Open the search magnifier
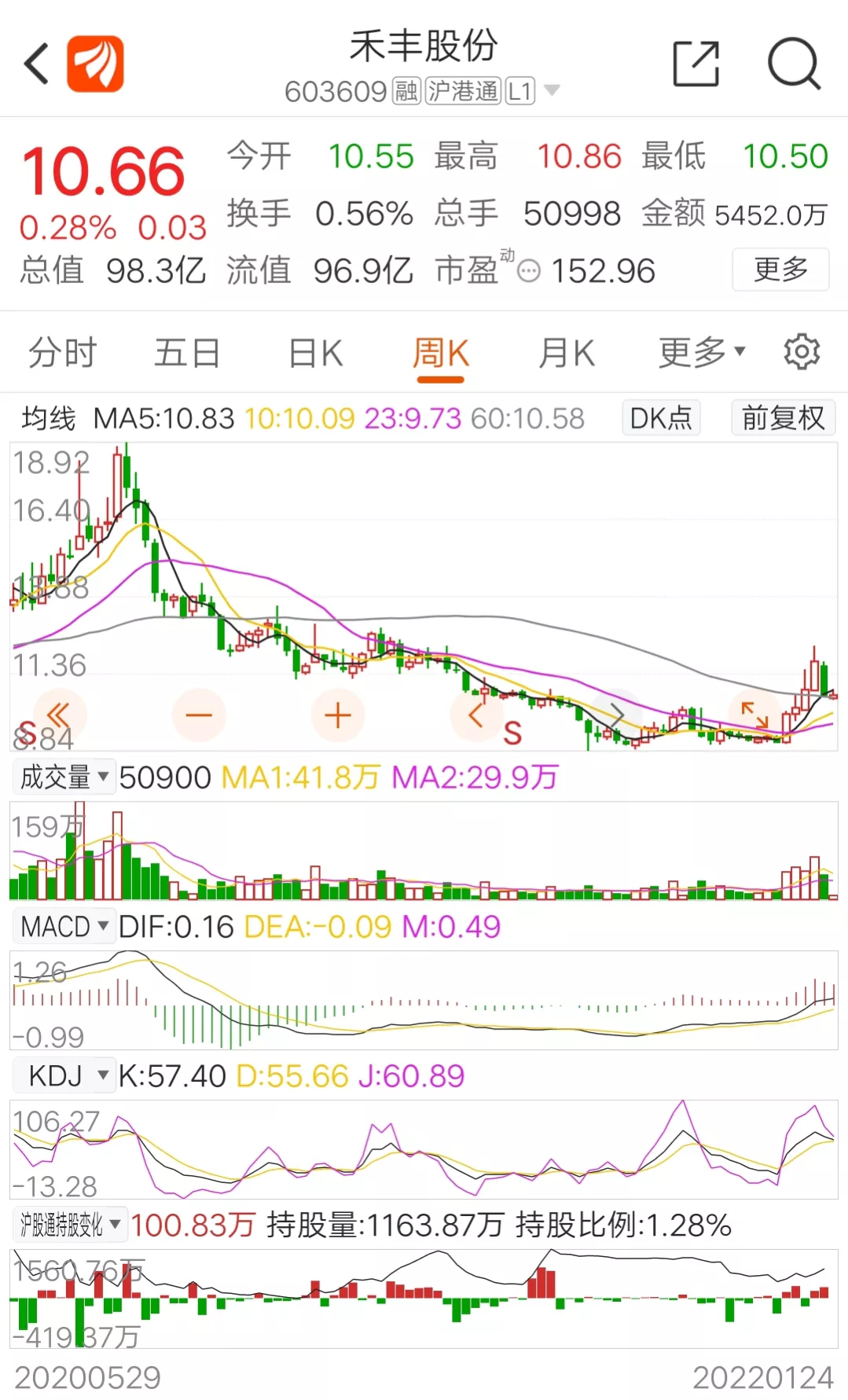Viewport: 848px width, 1400px height. coord(794,64)
